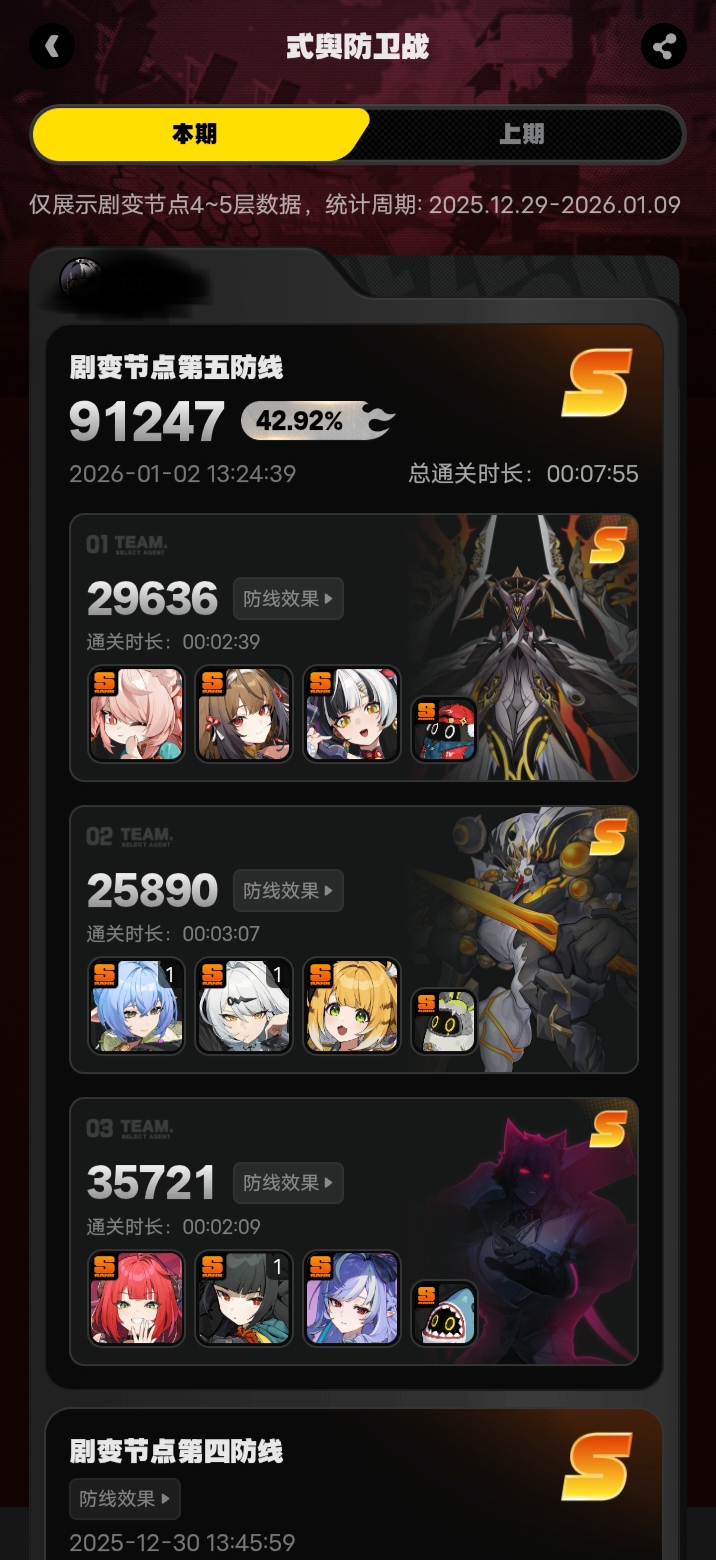Switch to the 上期 tab
Viewport: 716px width, 1560px height.
click(522, 134)
